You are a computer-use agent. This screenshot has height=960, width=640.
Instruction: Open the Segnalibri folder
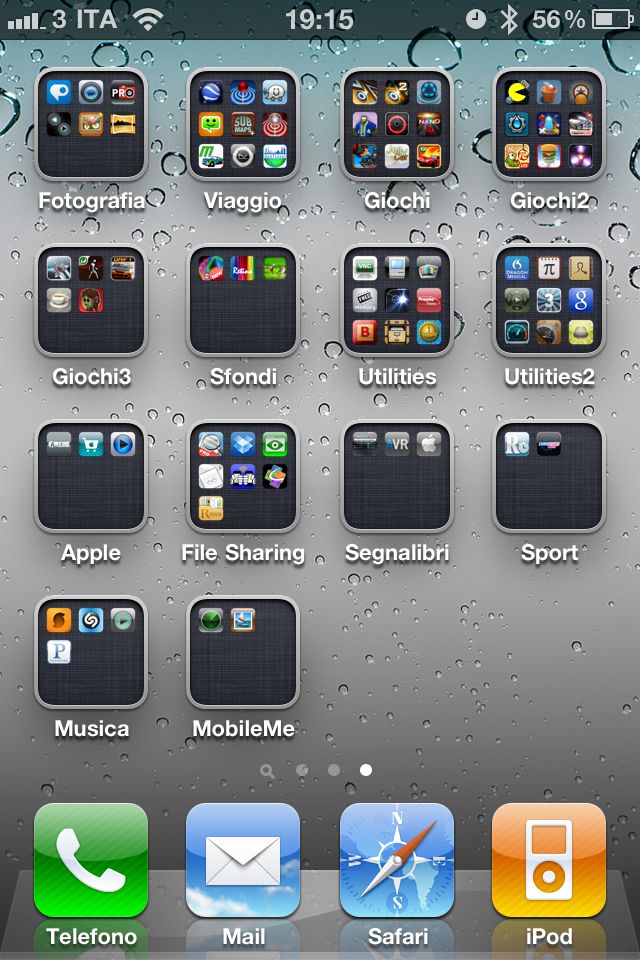(x=397, y=476)
